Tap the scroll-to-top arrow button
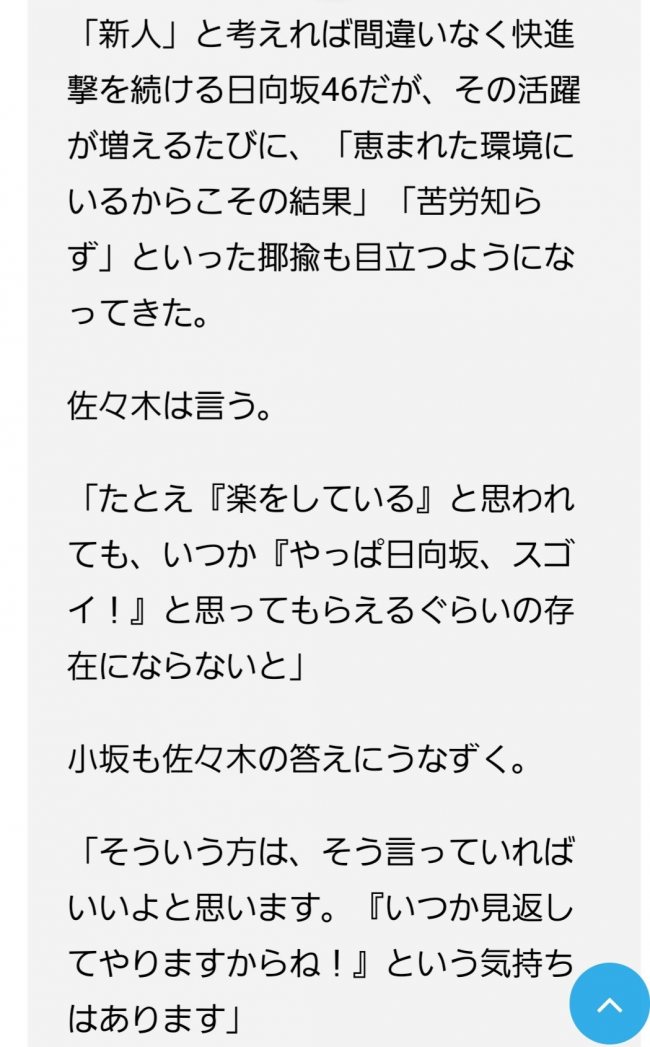 pos(609,1004)
